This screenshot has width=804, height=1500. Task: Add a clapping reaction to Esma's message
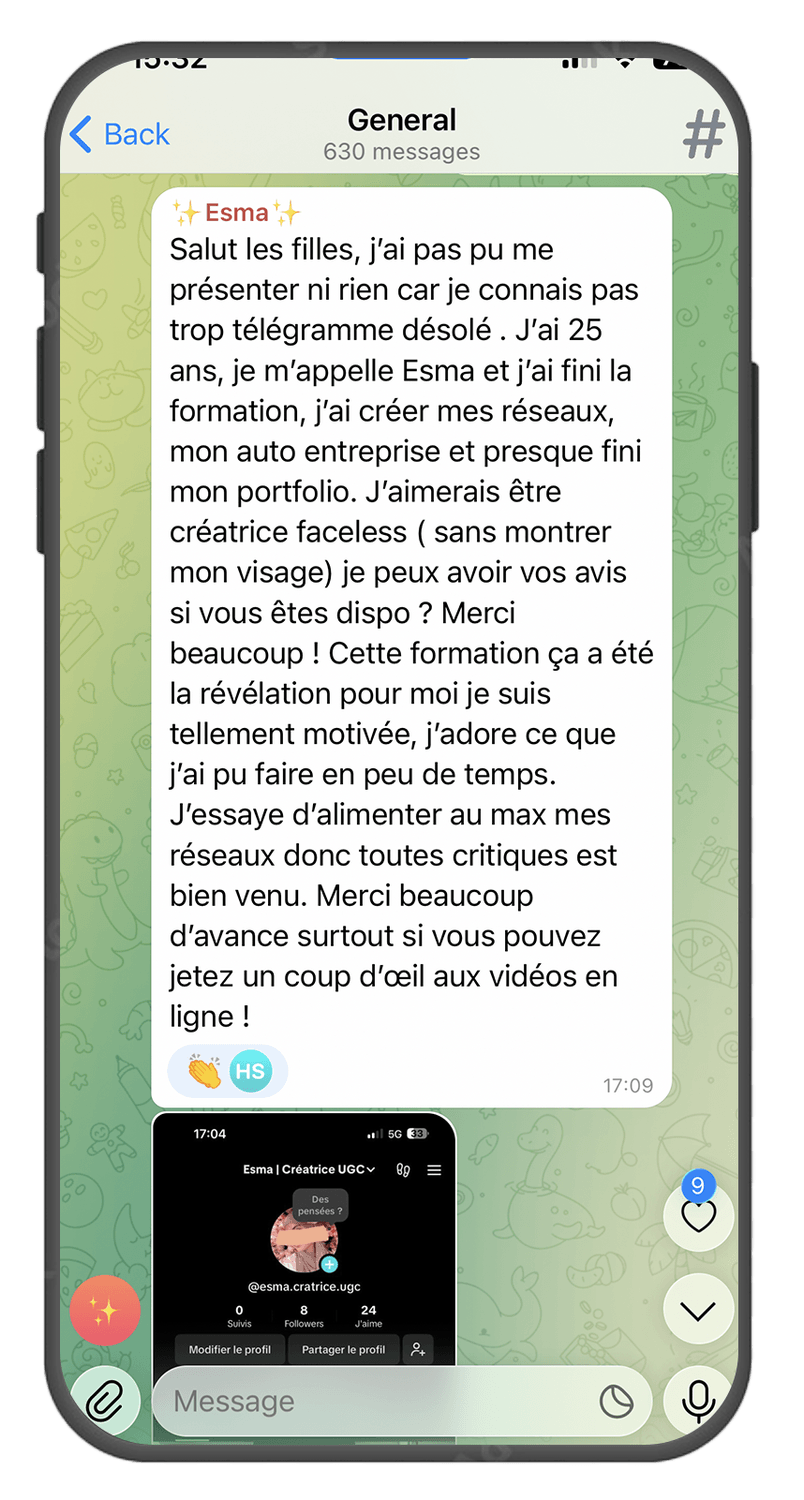point(206,1072)
